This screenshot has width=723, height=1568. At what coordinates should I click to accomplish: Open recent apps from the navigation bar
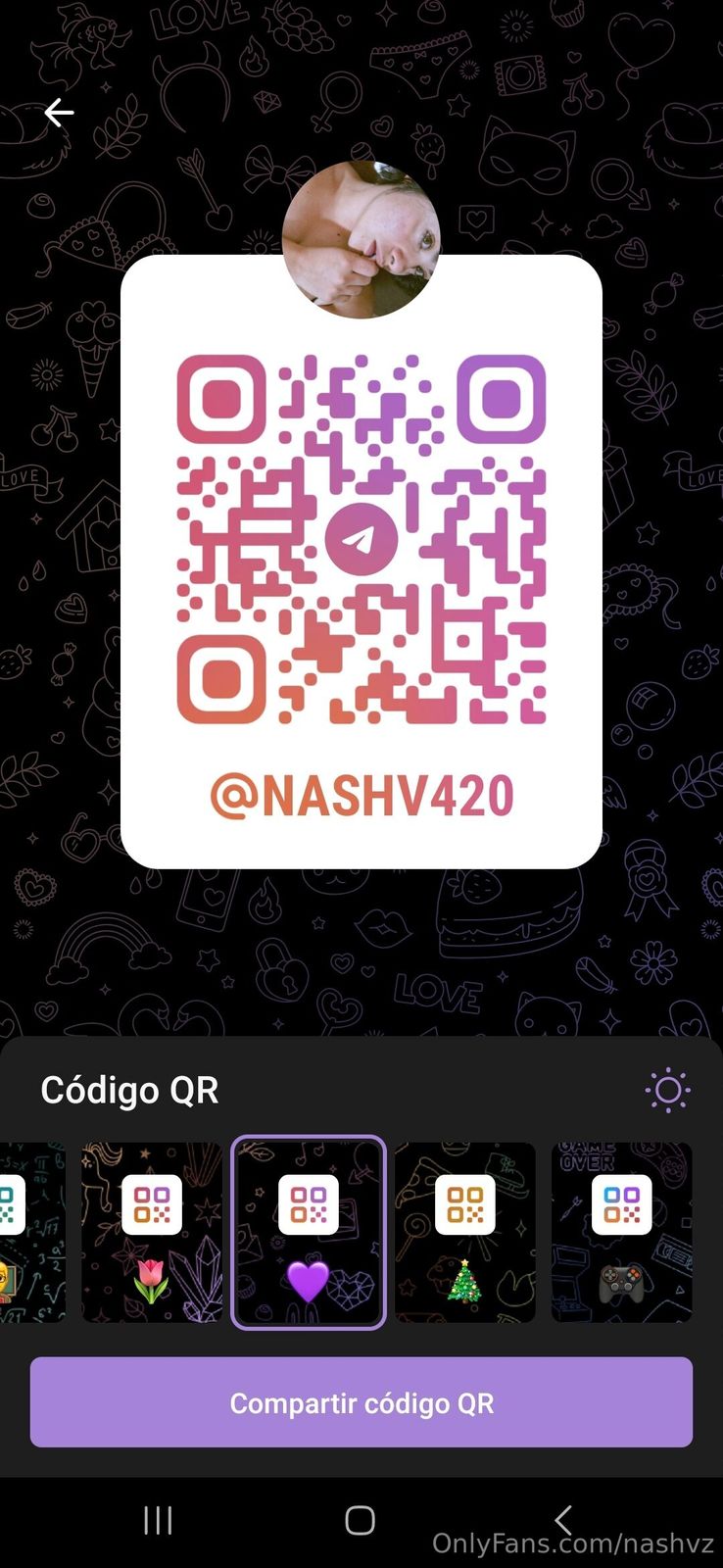(x=158, y=1520)
